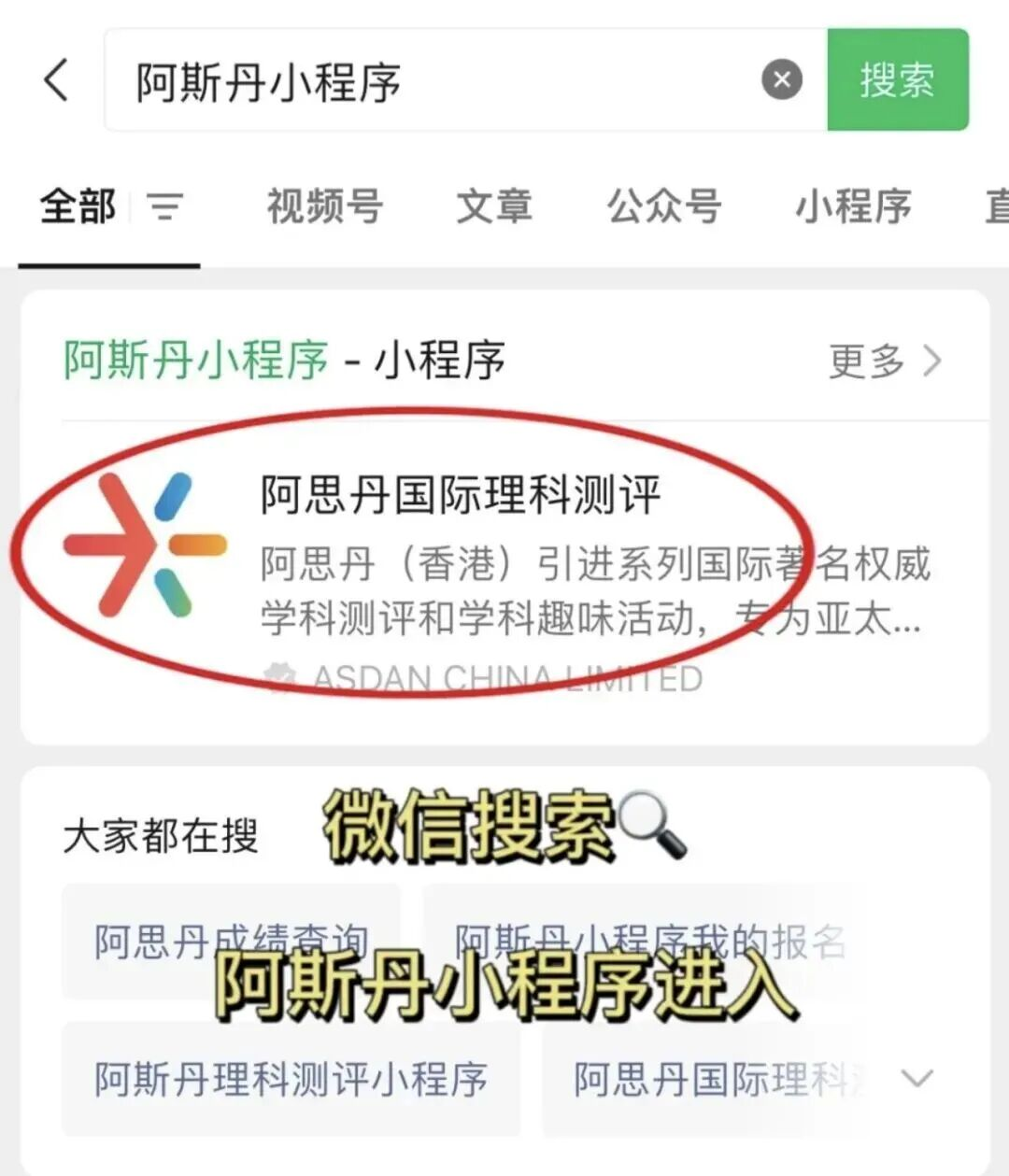Clear search text with the X icon
Viewport: 1009px width, 1176px height.
coord(782,79)
